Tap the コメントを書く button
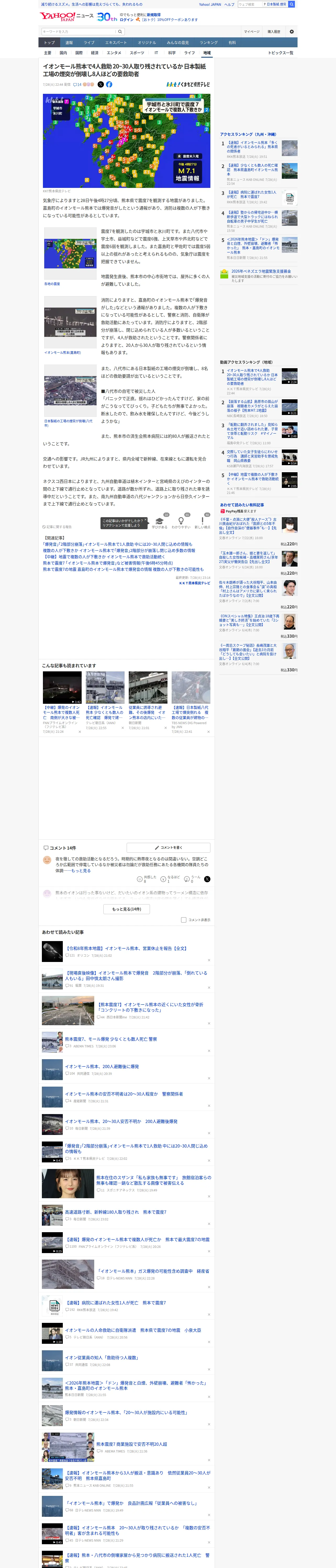Image resolution: width=336 pixels, height=1568 pixels. coord(168,847)
